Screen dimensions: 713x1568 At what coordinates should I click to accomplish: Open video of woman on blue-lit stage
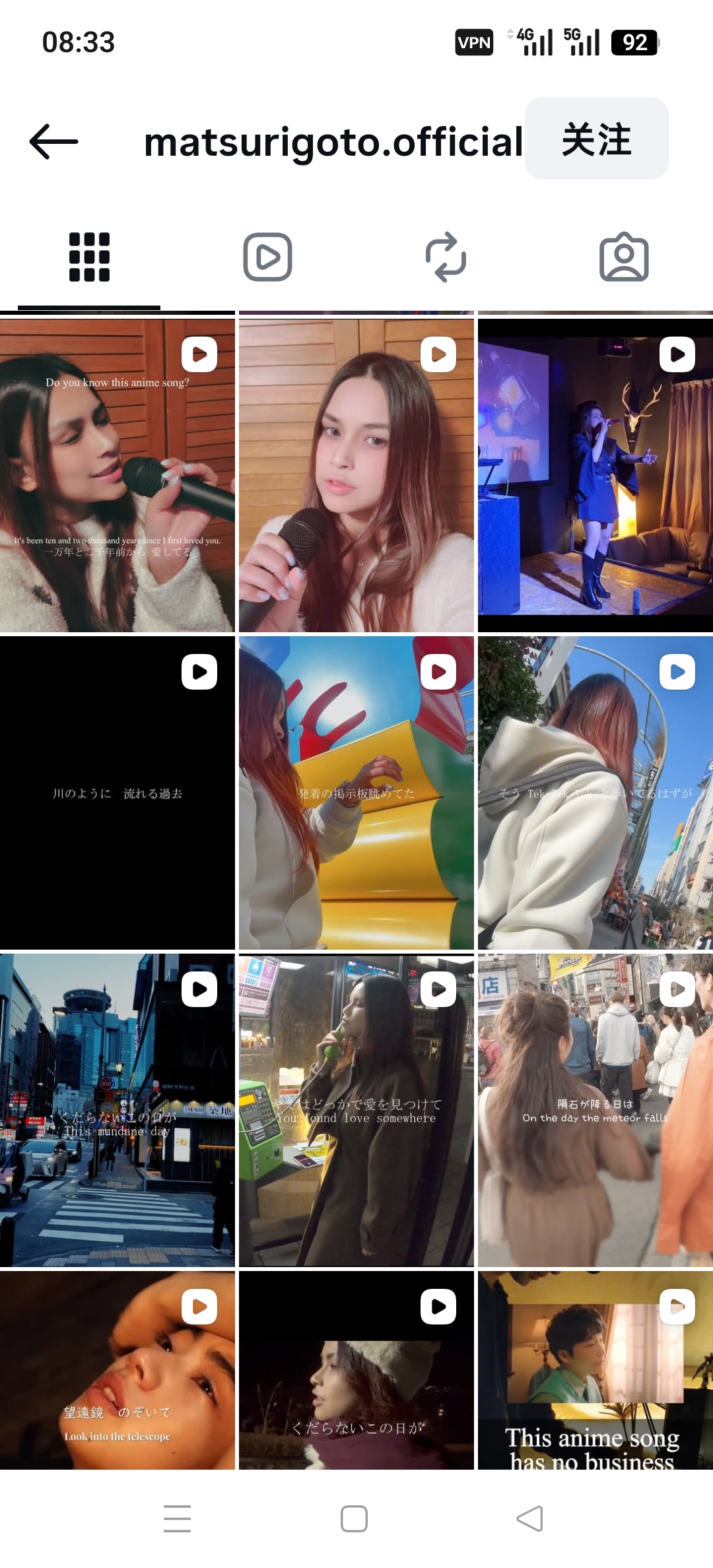click(595, 475)
